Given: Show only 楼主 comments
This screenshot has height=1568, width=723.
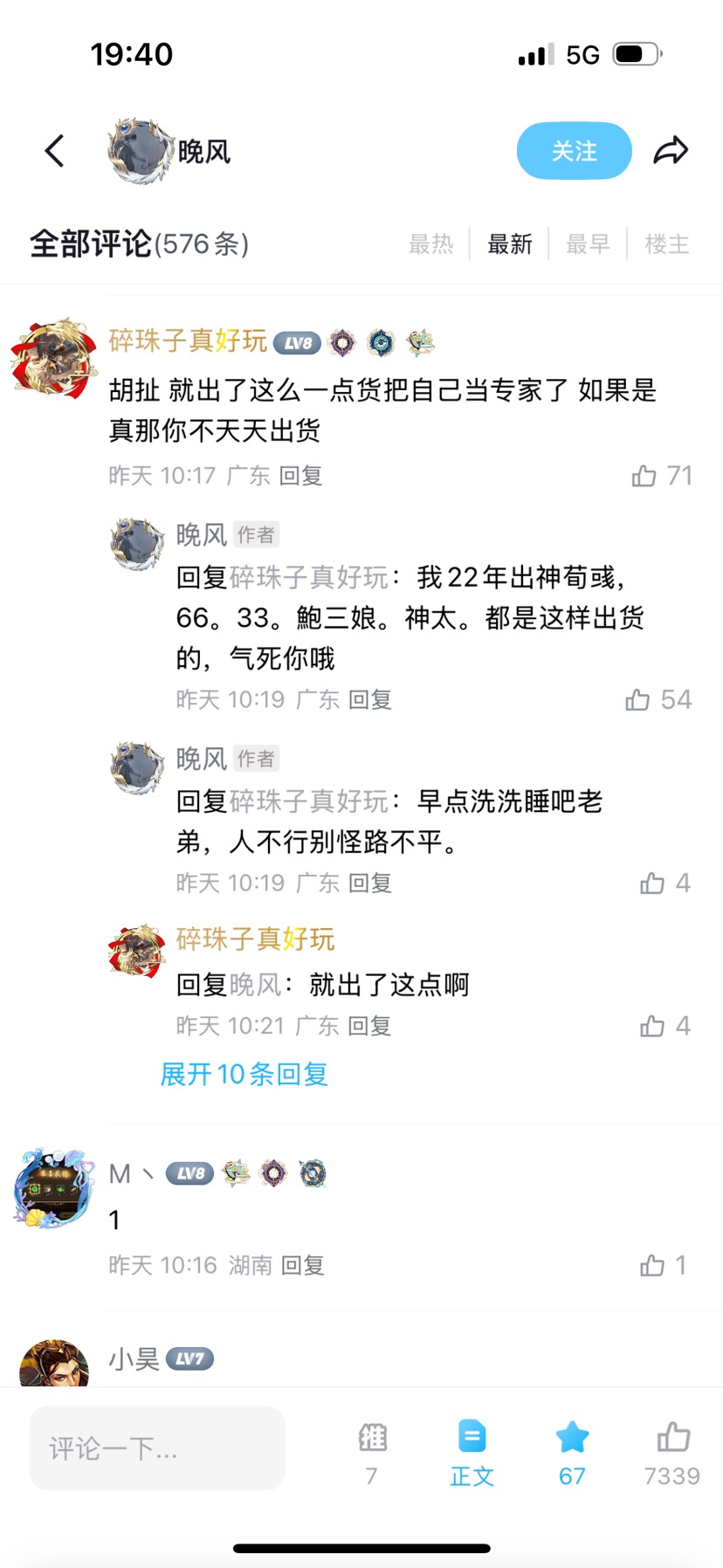Looking at the screenshot, I should [x=667, y=244].
